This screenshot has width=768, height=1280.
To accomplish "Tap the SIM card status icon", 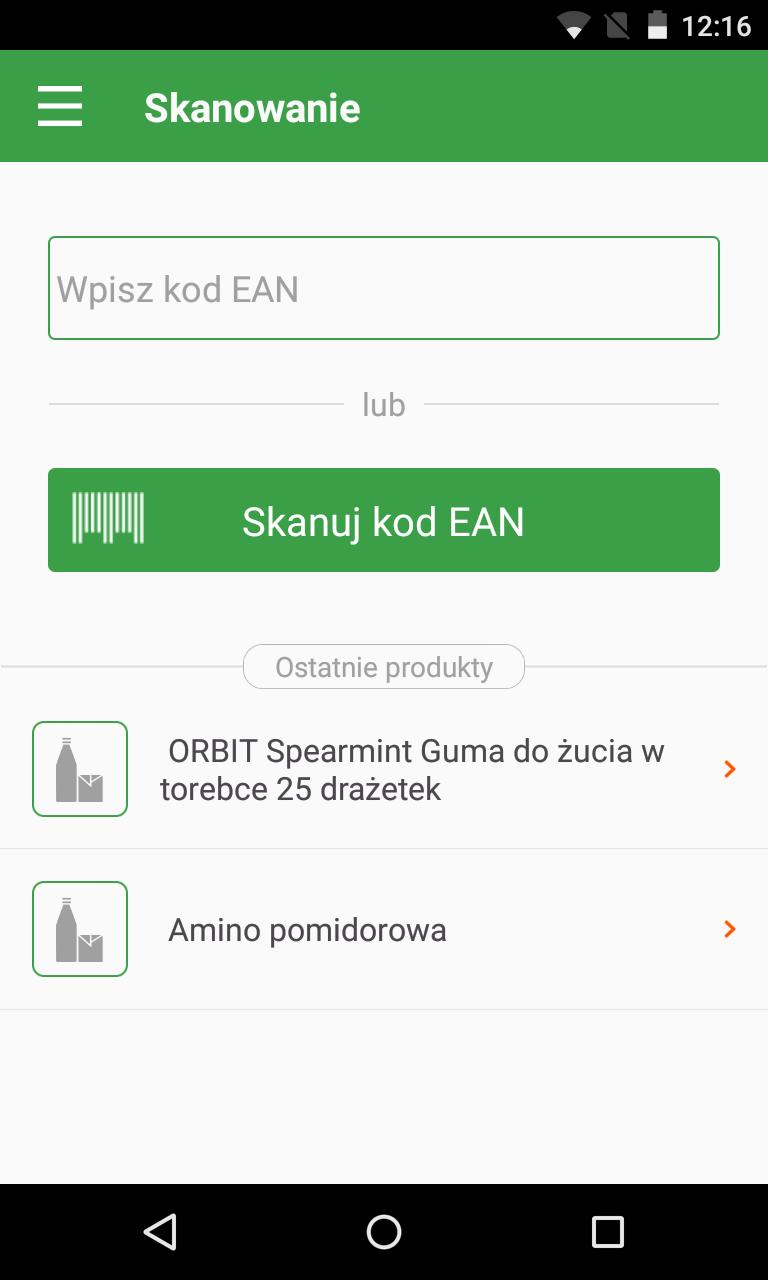I will coord(616,25).
